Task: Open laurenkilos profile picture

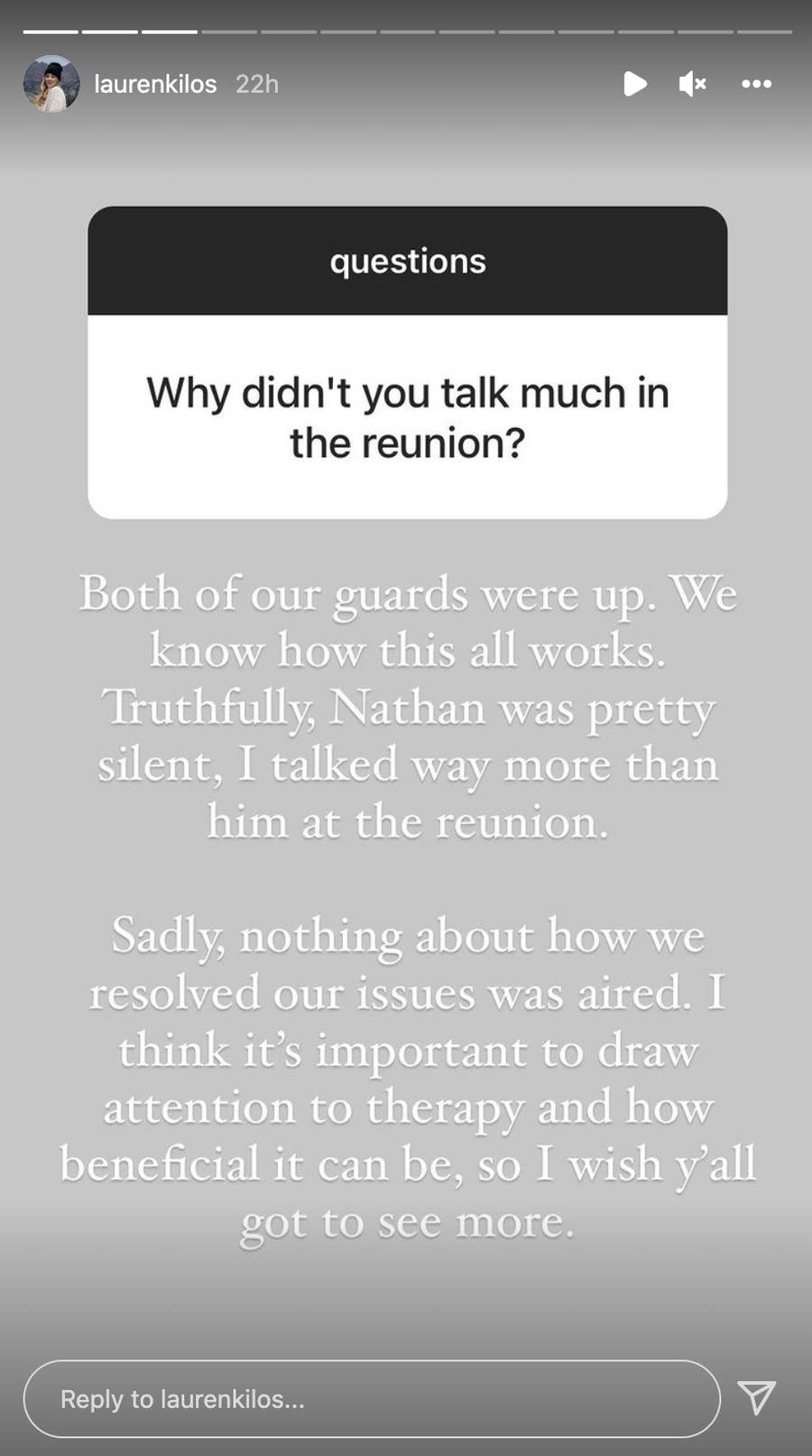Action: point(51,84)
